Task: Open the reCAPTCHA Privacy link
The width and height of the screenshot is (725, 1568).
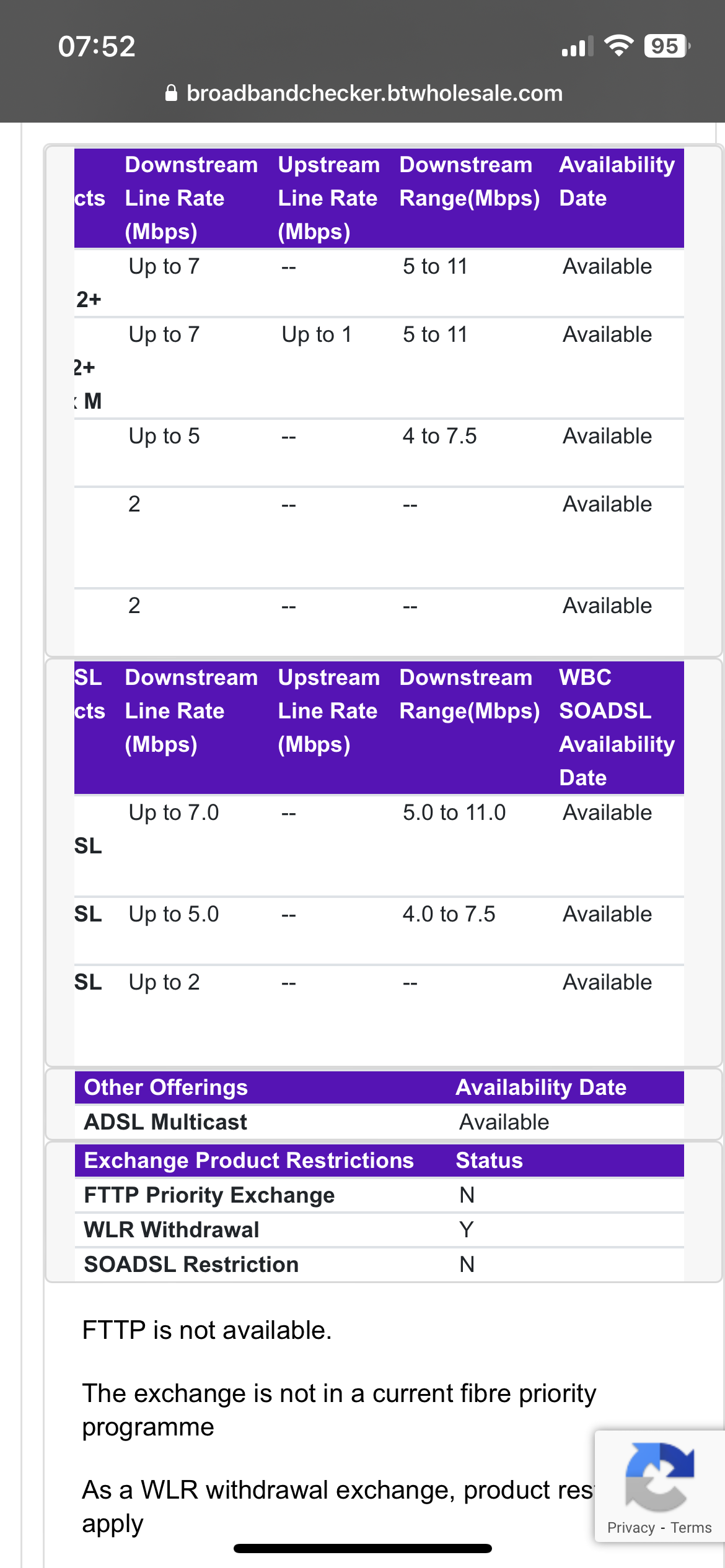Action: 630,1528
